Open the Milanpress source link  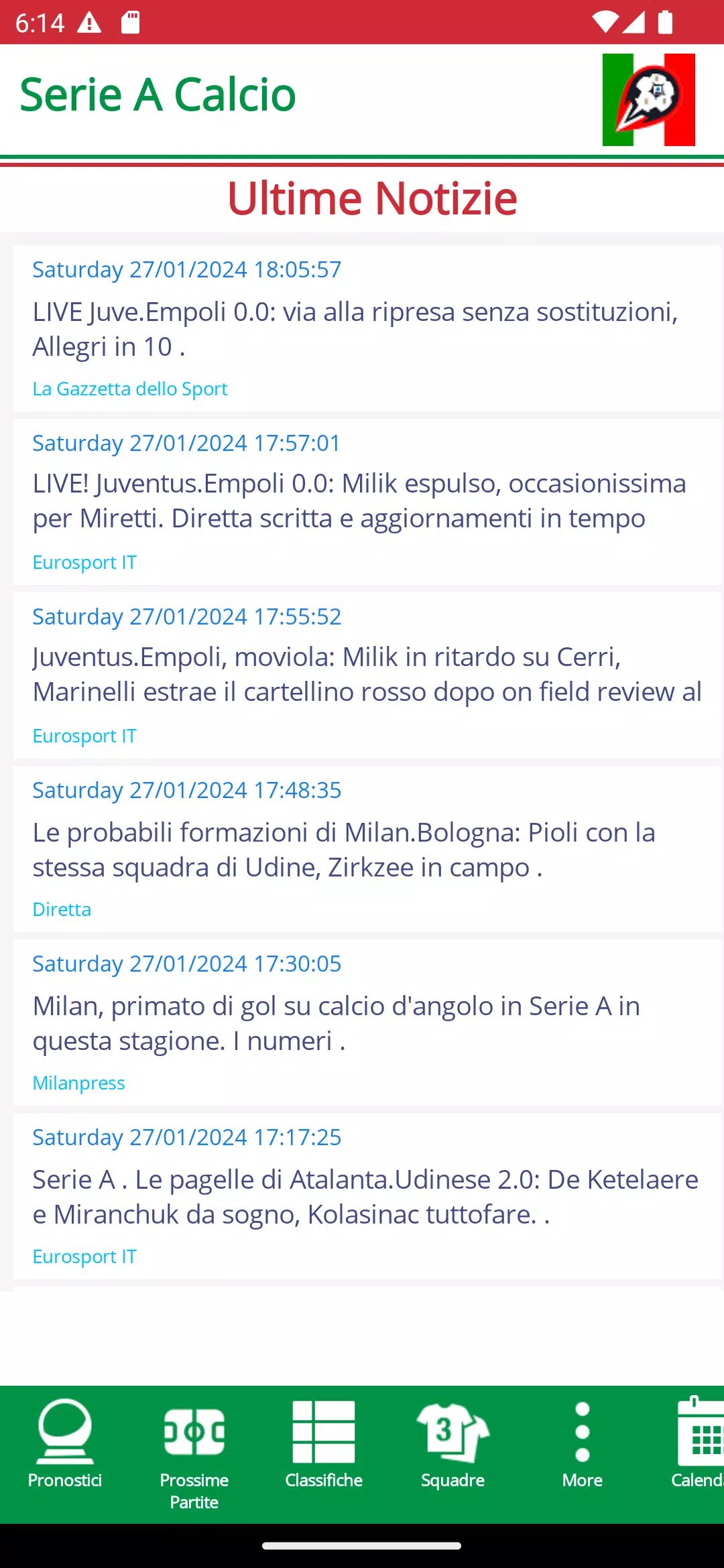[78, 1082]
